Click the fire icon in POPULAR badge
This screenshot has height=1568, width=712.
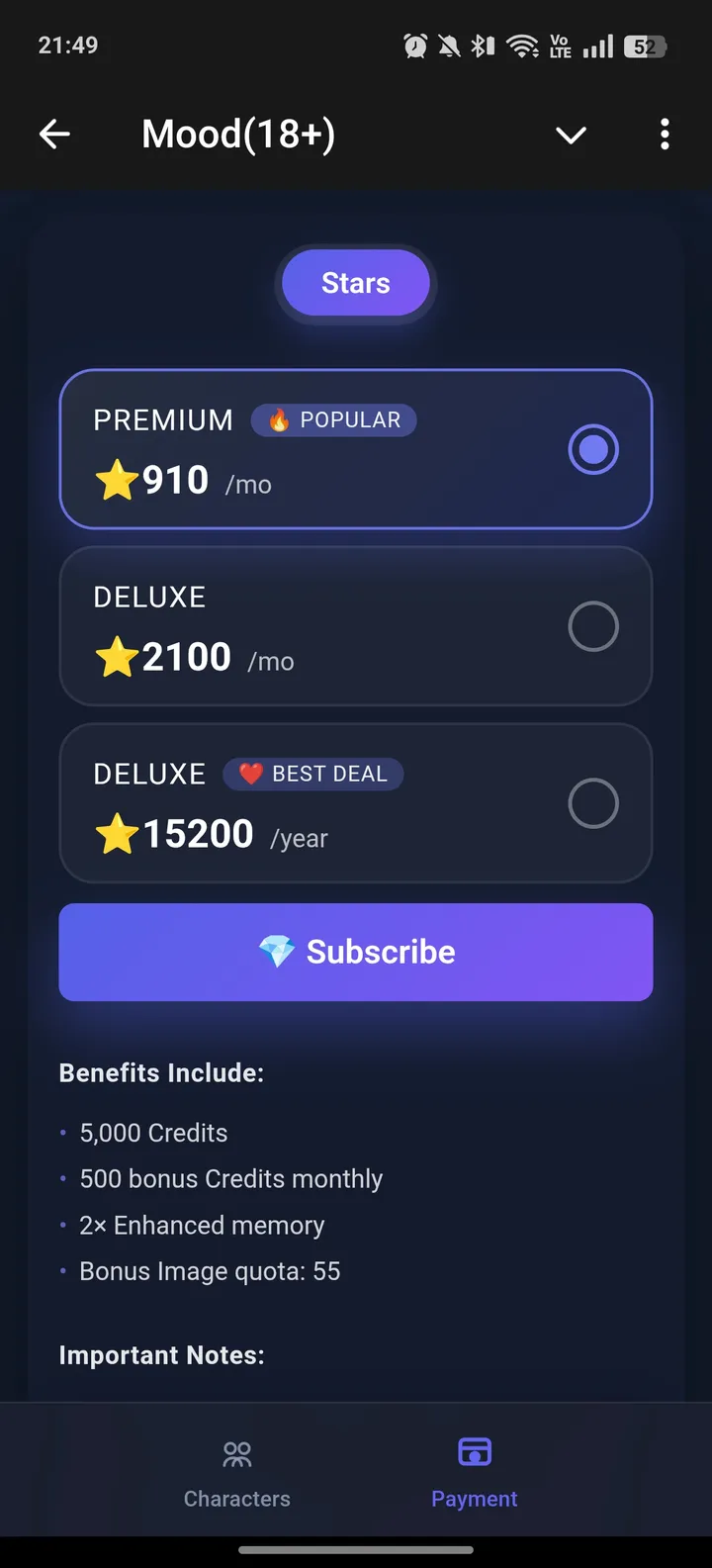click(x=279, y=419)
